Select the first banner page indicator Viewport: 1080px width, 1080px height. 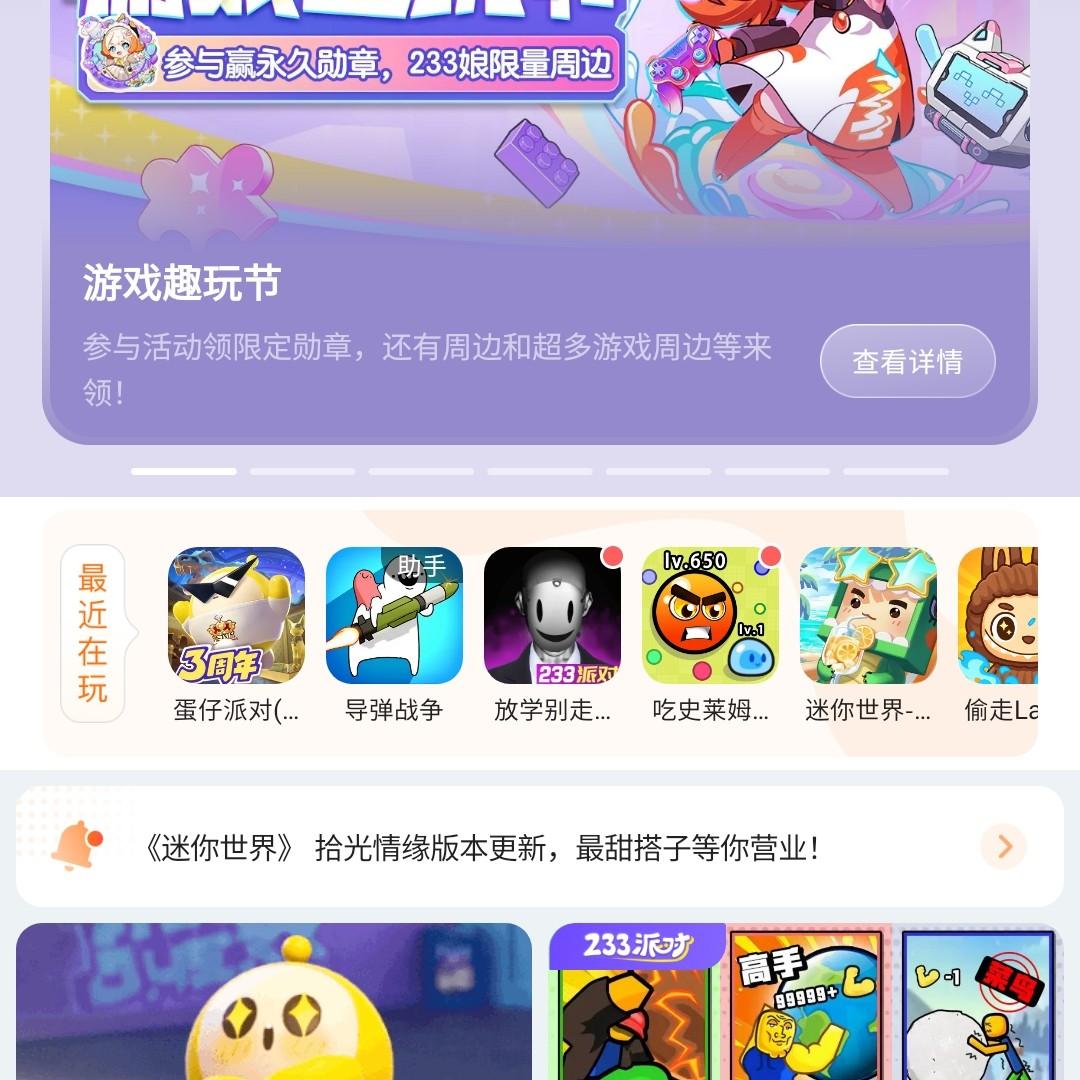(x=184, y=471)
